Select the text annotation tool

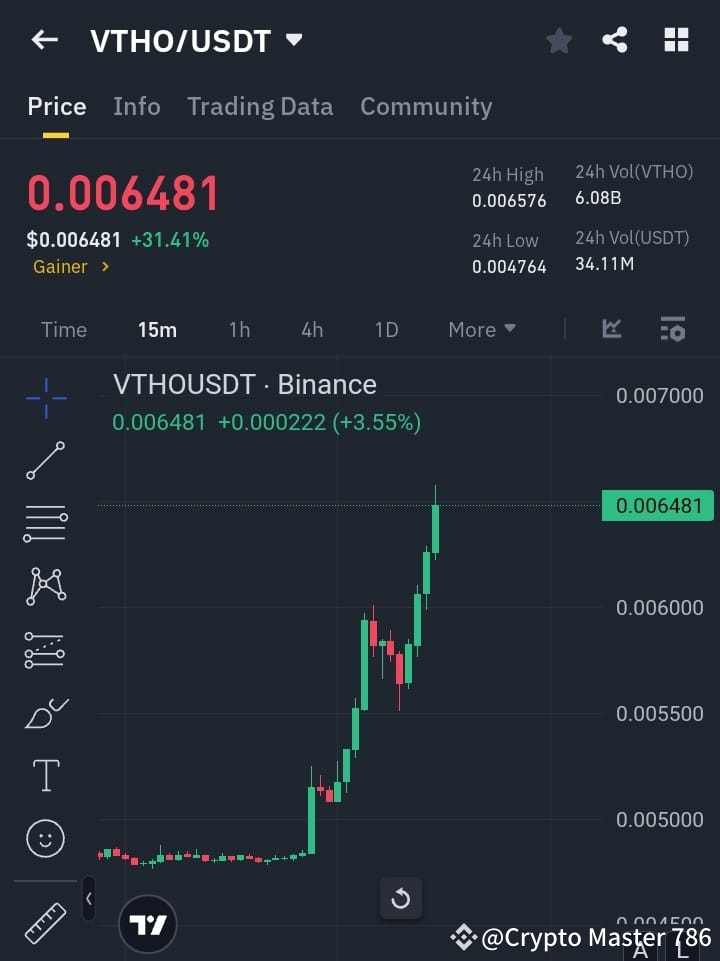click(x=45, y=775)
